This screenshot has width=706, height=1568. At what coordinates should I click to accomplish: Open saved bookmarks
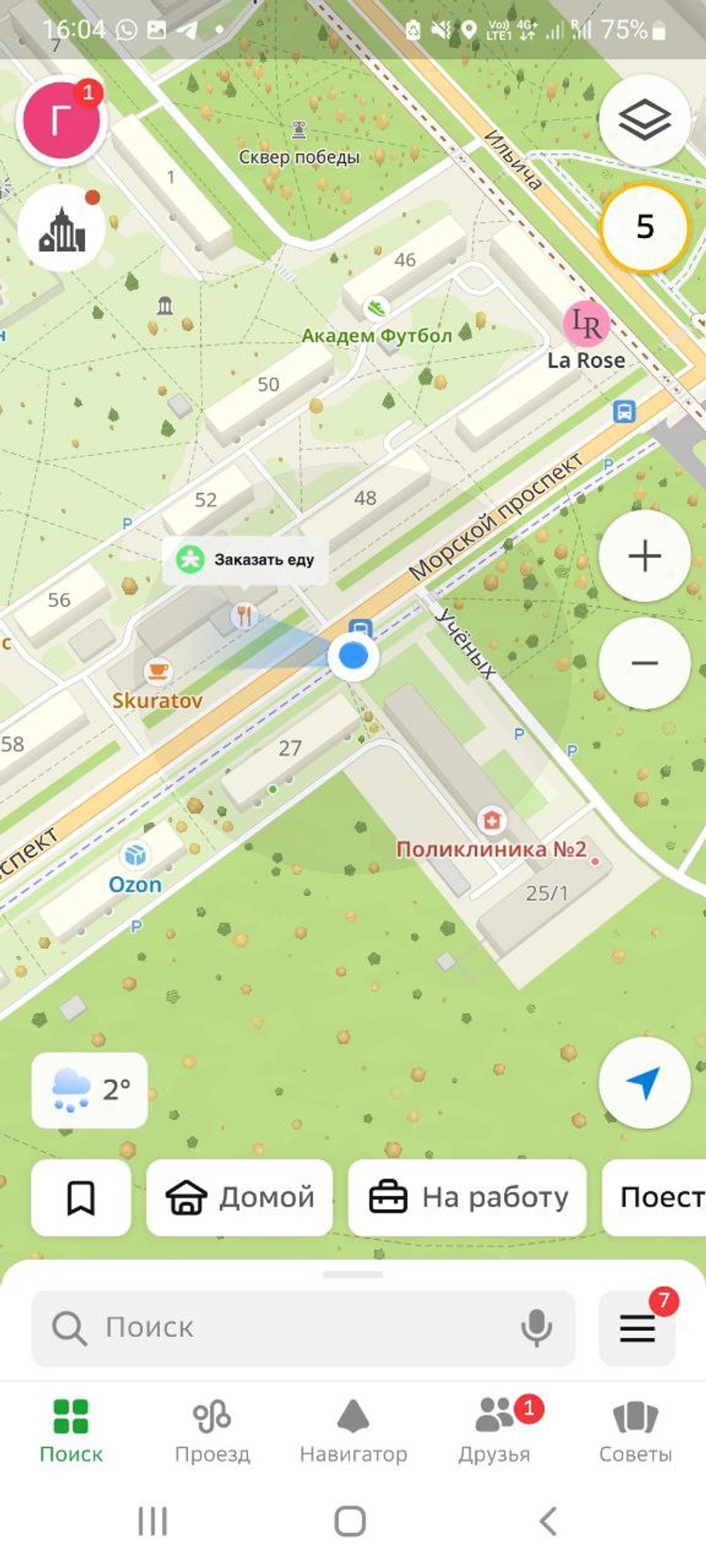pyautogui.click(x=81, y=1198)
